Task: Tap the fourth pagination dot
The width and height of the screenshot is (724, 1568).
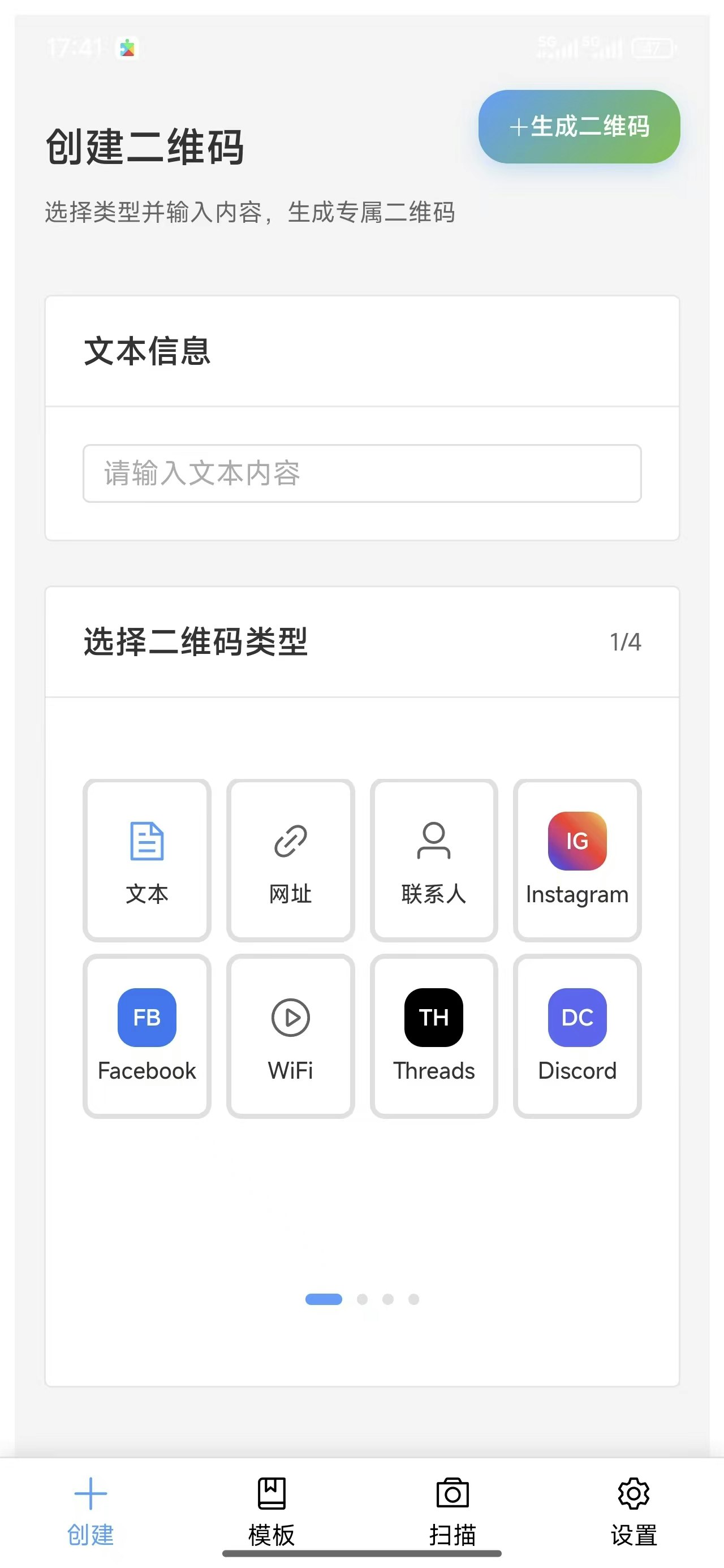Action: click(x=414, y=1298)
